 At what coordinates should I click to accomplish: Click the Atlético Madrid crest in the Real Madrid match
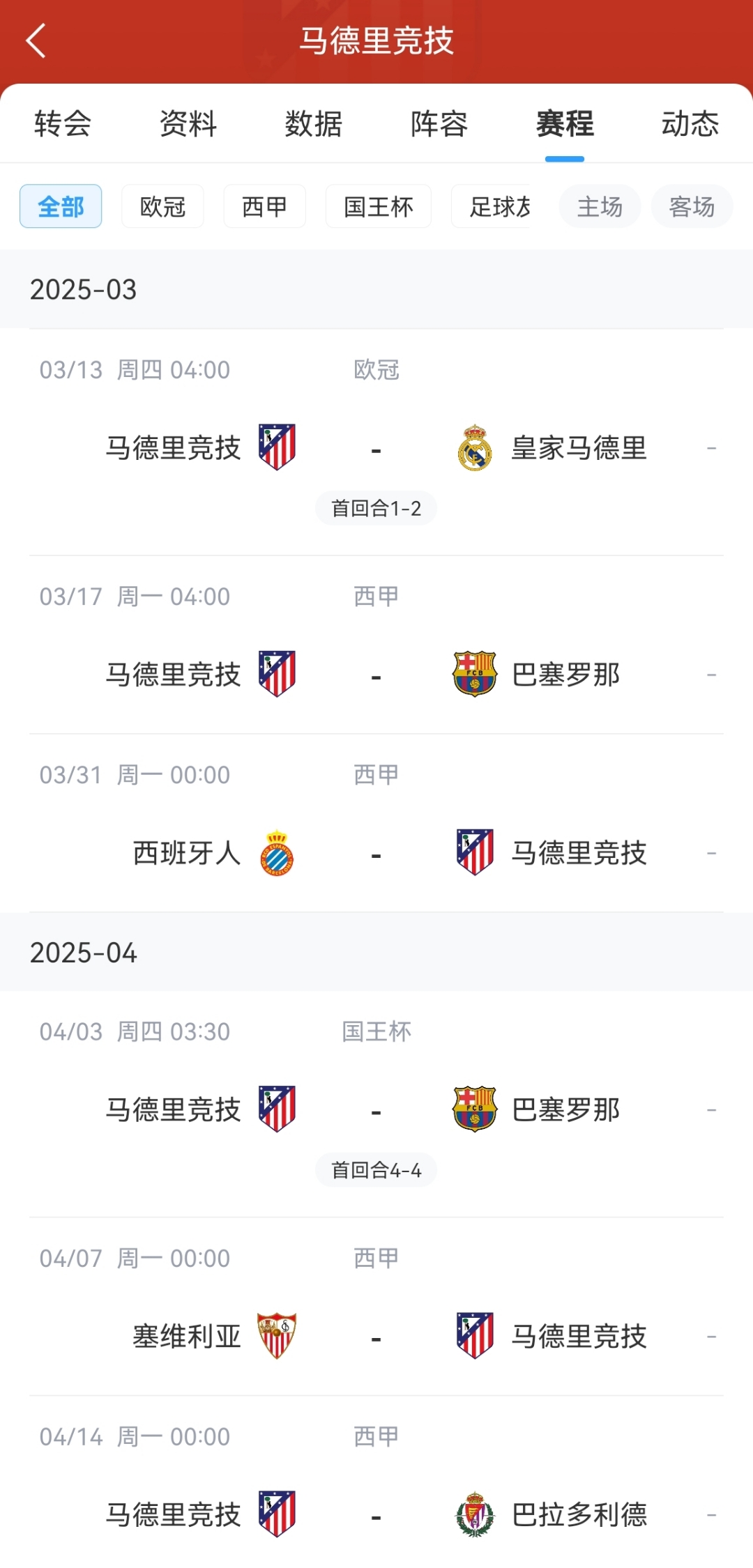[276, 448]
